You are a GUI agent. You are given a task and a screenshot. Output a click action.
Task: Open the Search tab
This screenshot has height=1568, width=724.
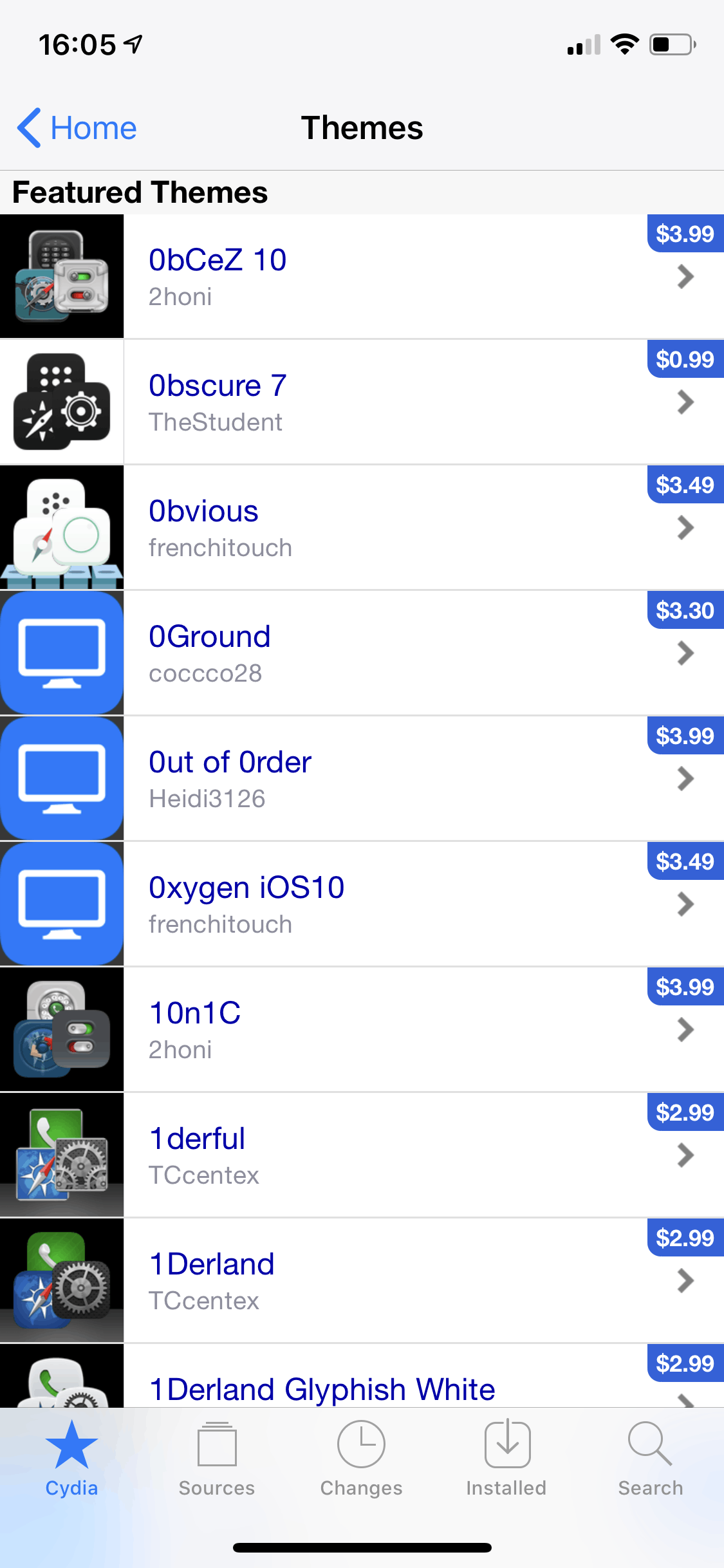651,1459
